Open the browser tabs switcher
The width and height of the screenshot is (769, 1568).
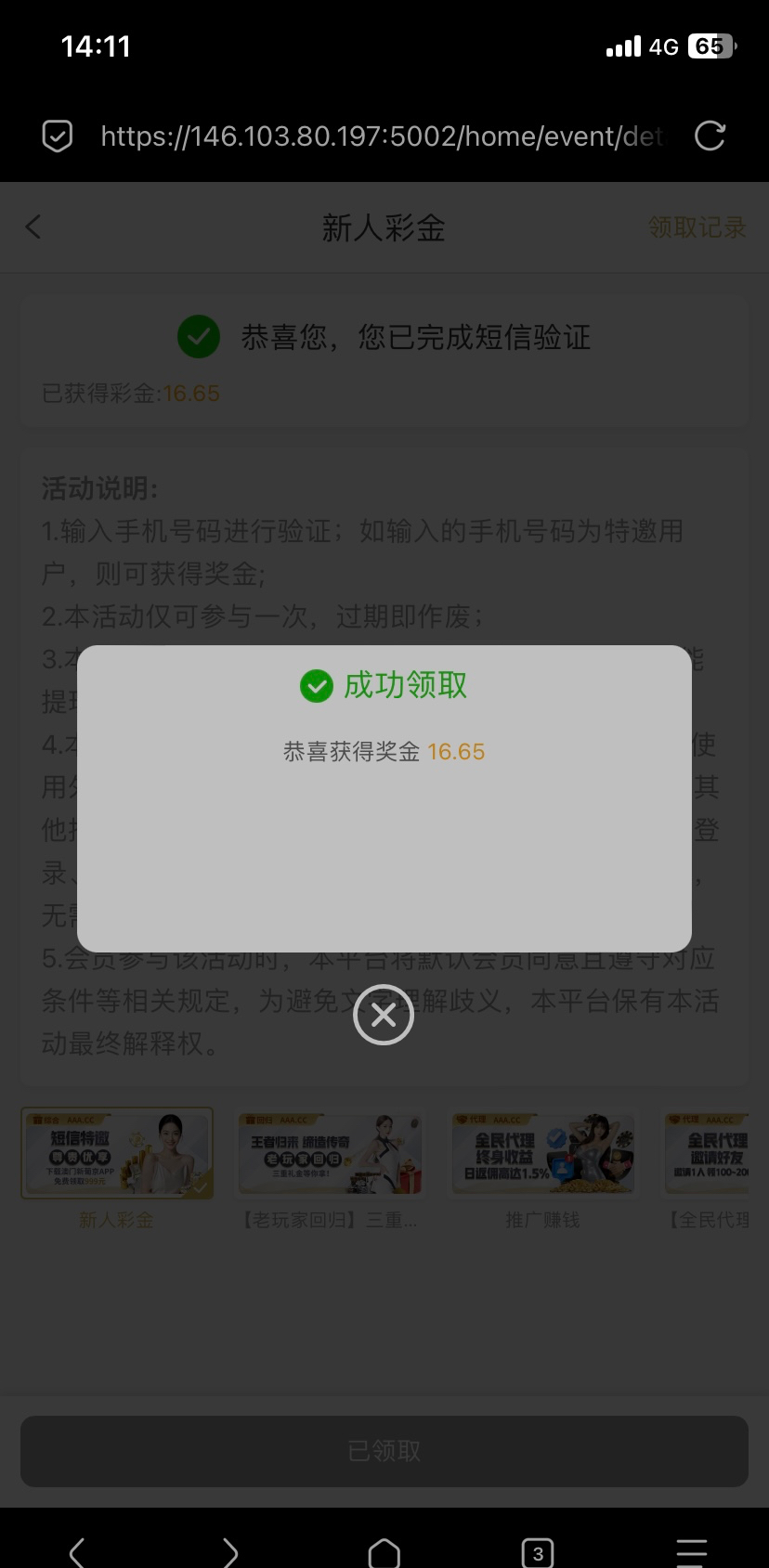(538, 1551)
